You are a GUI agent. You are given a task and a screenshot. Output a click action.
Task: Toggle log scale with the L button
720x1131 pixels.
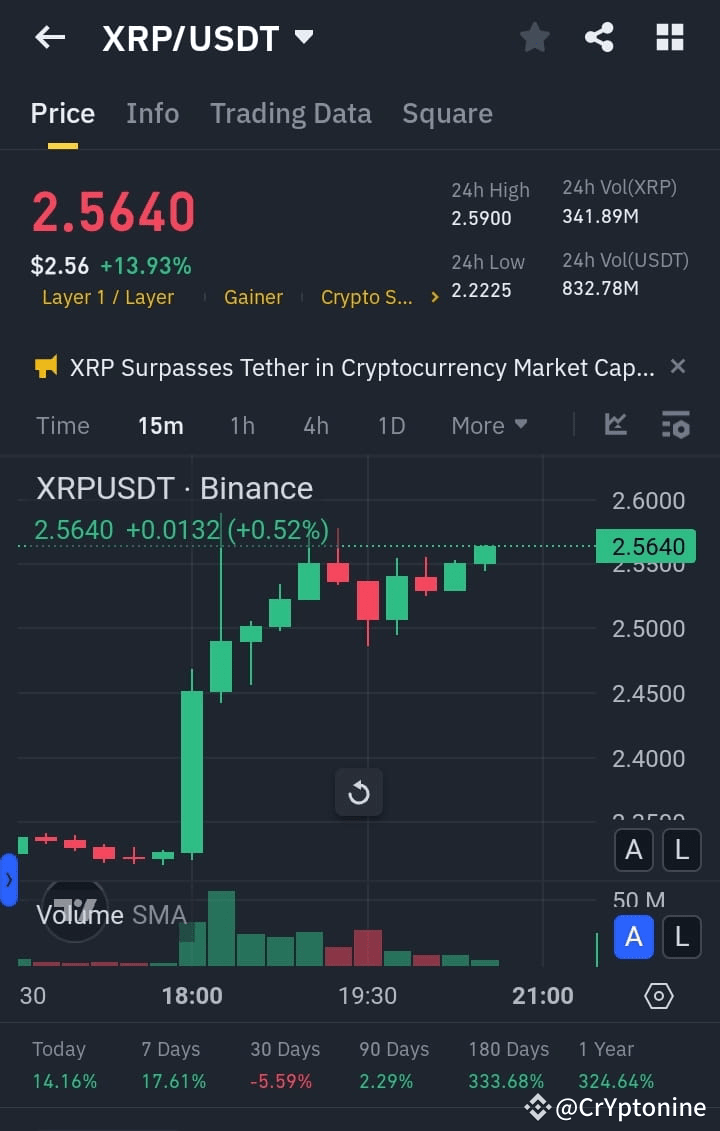(681, 850)
